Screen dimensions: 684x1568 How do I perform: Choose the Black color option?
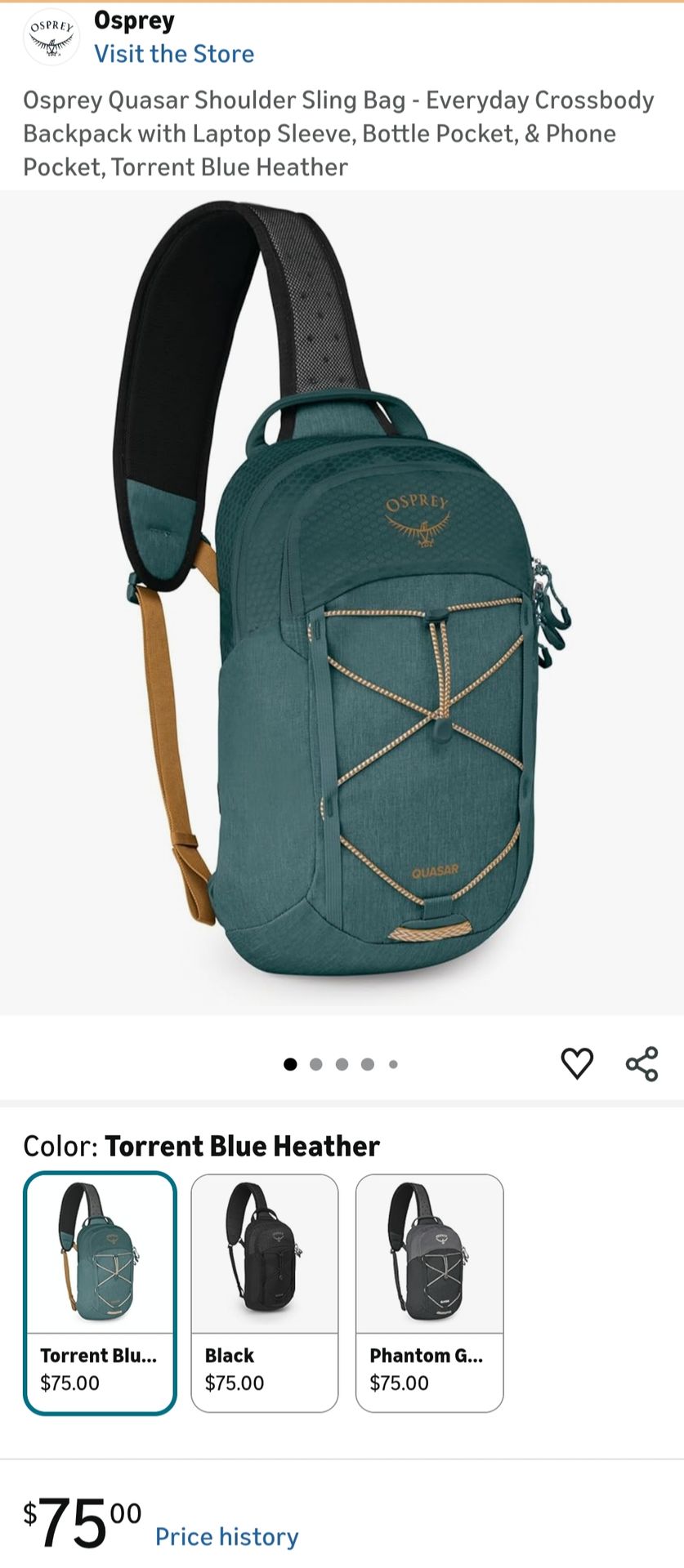(x=265, y=1292)
